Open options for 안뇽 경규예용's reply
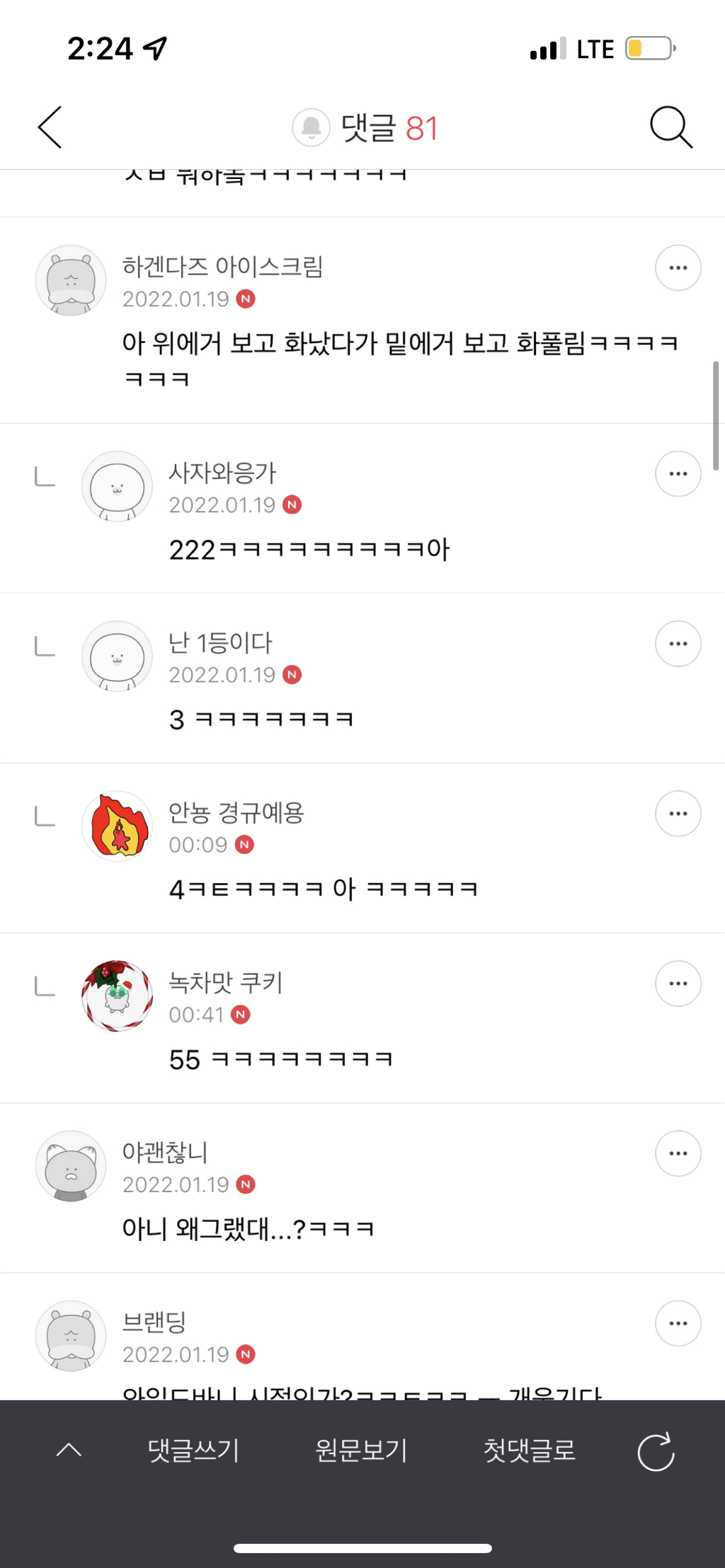Viewport: 725px width, 1568px height. (678, 814)
